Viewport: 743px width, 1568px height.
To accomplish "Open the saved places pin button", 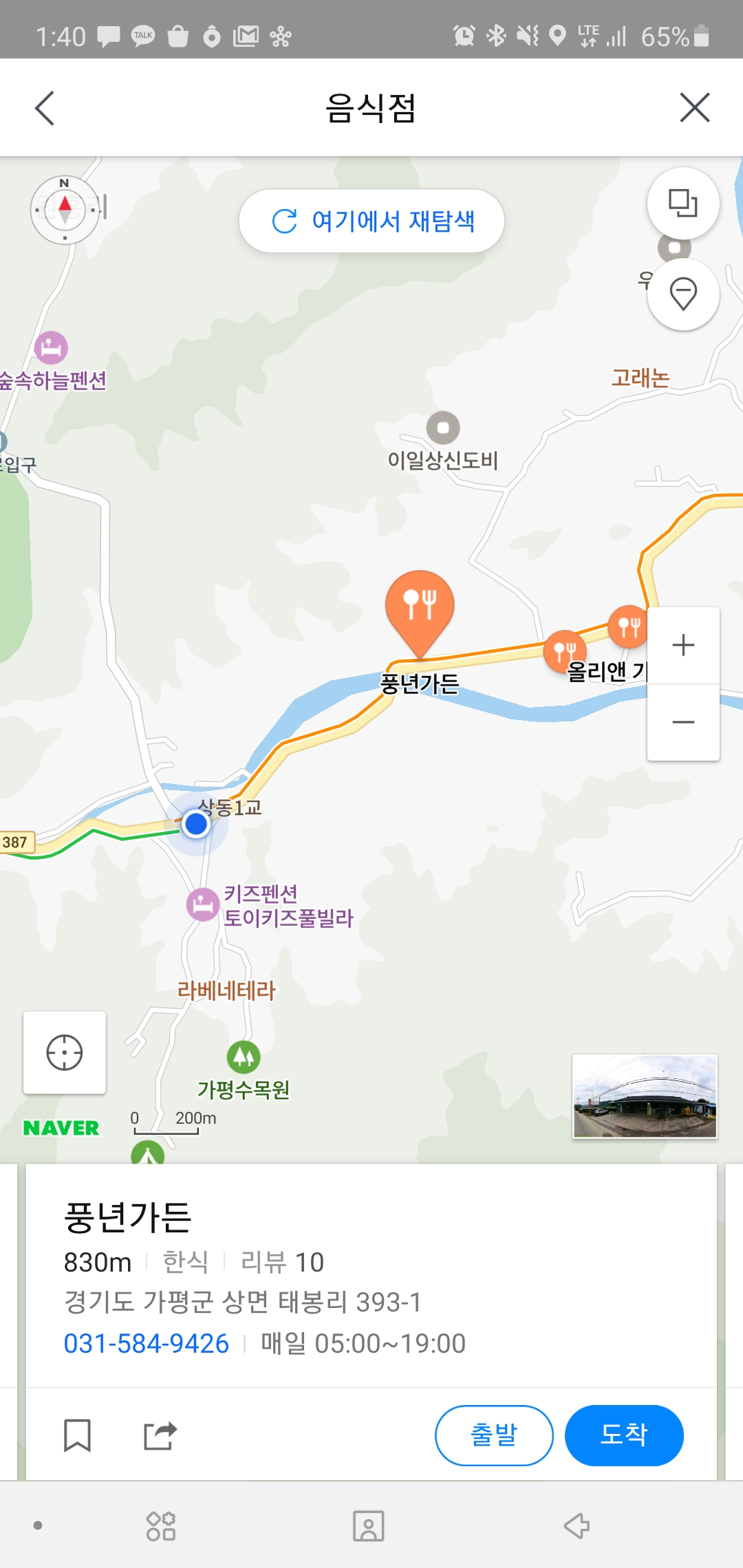I will (682, 294).
